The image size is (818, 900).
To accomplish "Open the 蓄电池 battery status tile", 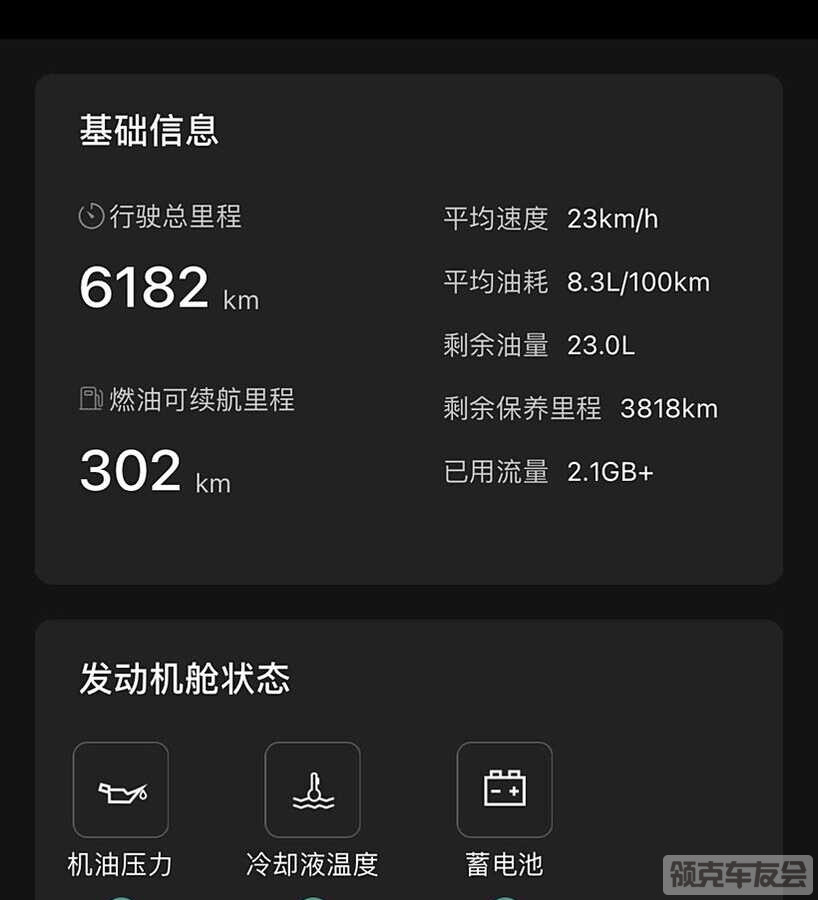I will coord(504,790).
